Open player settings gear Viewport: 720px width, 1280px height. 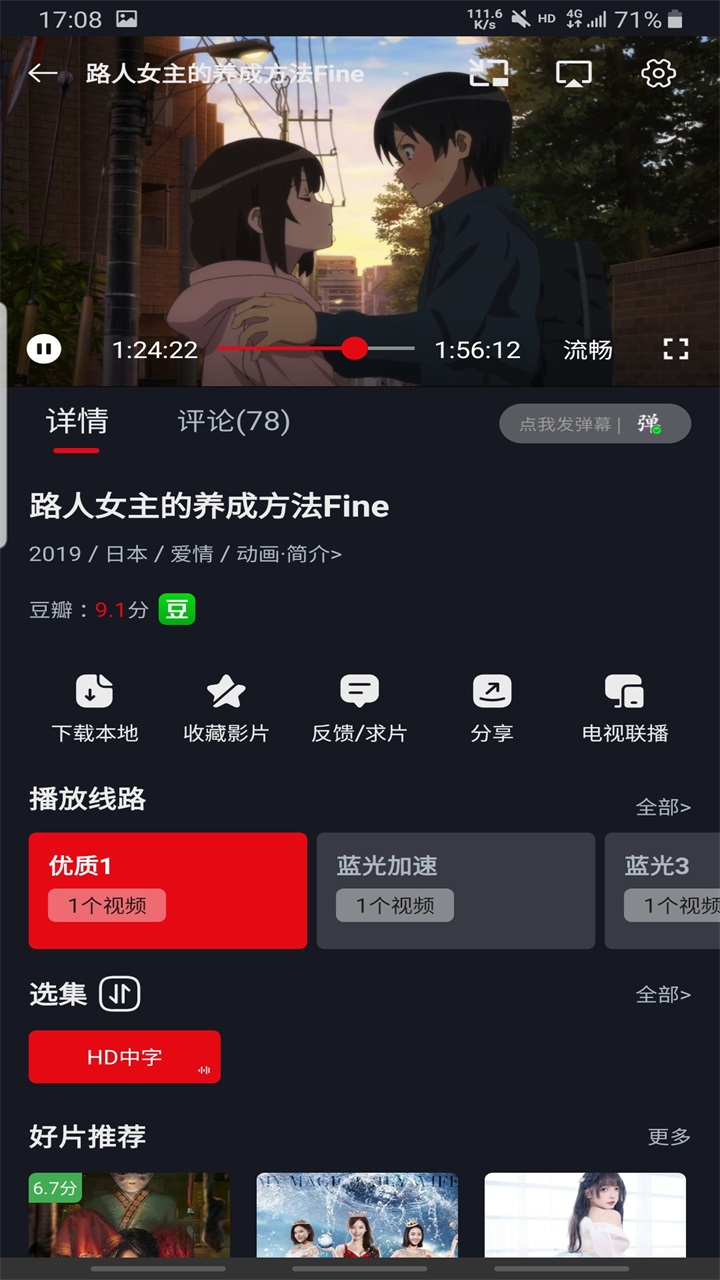658,73
